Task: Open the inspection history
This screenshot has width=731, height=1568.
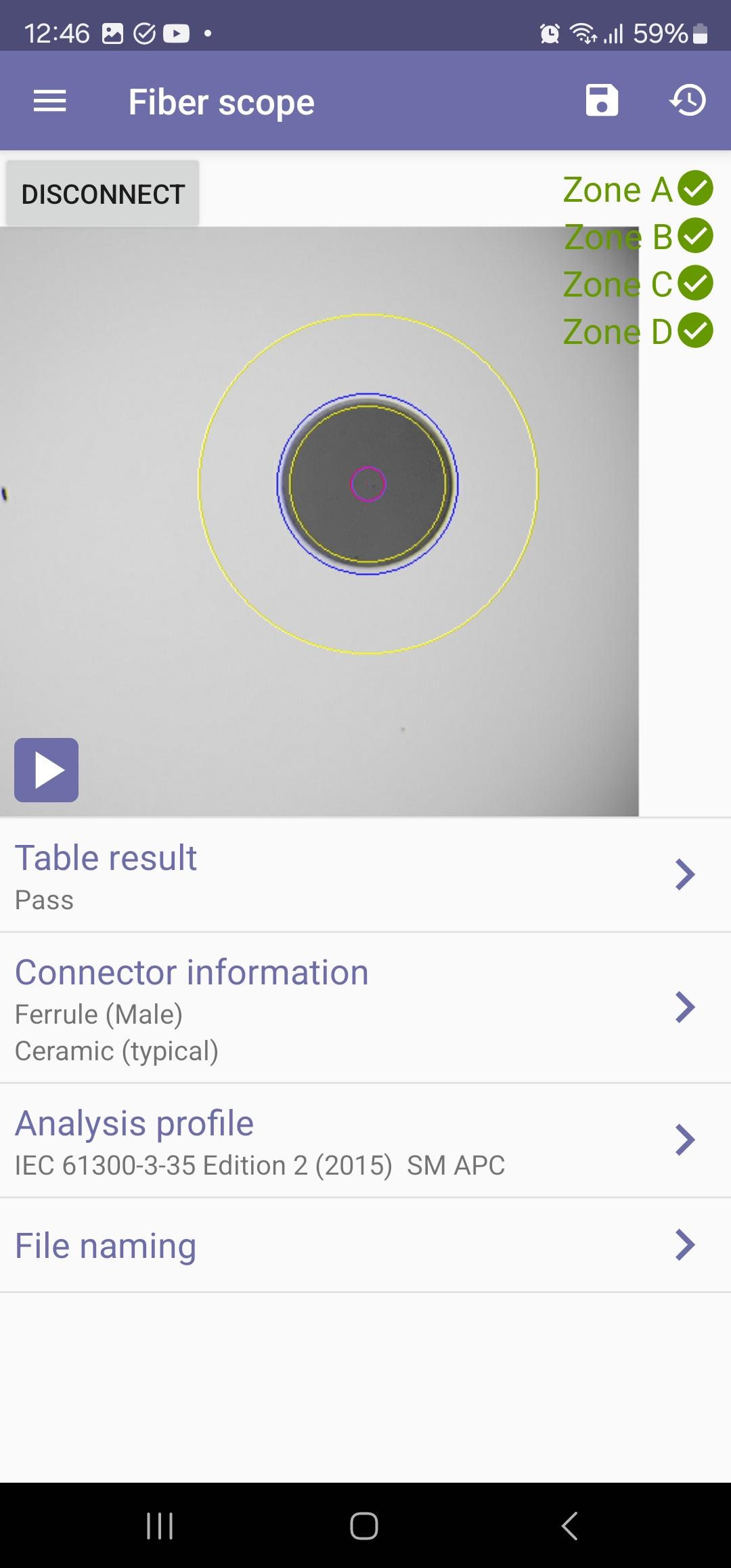Action: click(688, 101)
